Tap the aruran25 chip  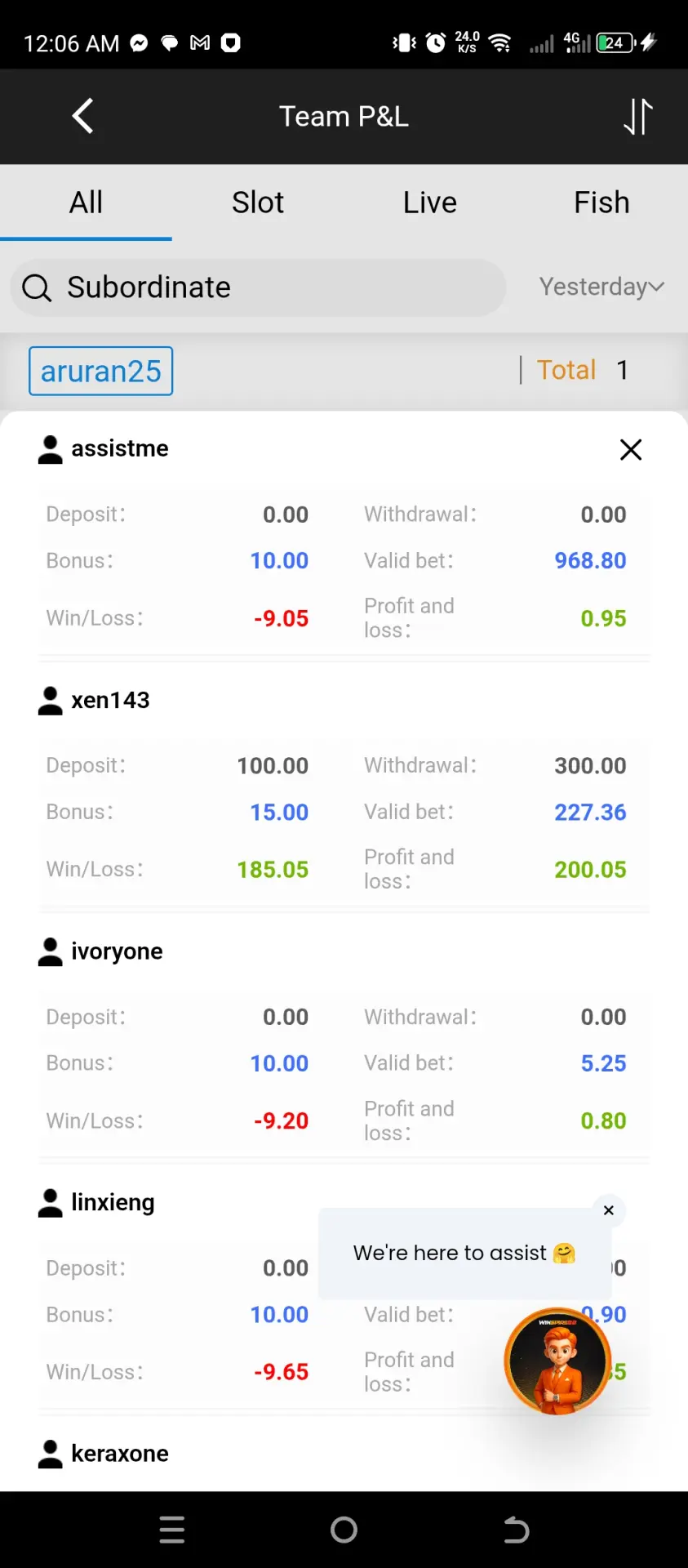(101, 371)
